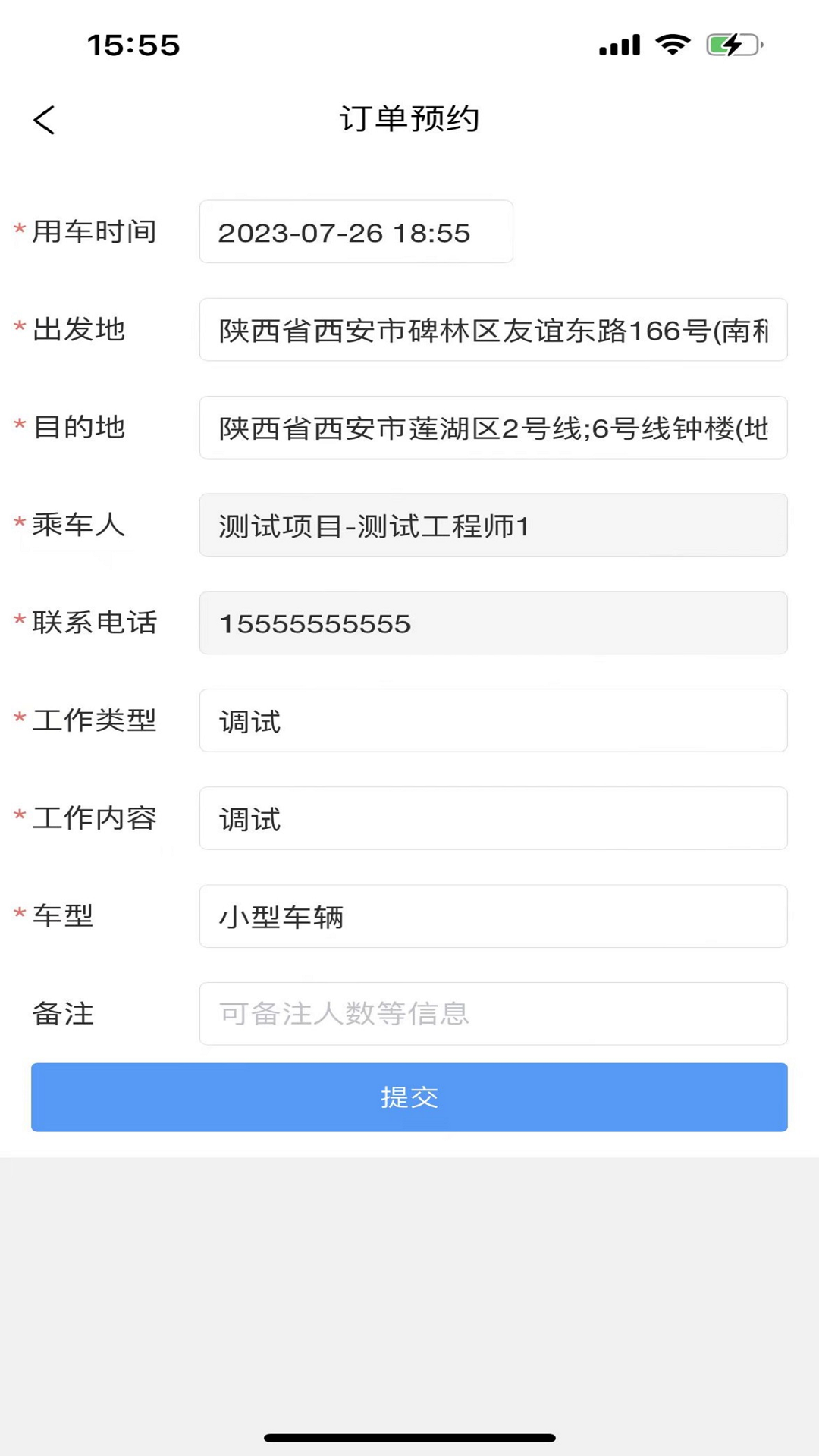Screen dimensions: 819x1456
Task: Tap the back arrow to exit 订单预约
Action: point(45,120)
